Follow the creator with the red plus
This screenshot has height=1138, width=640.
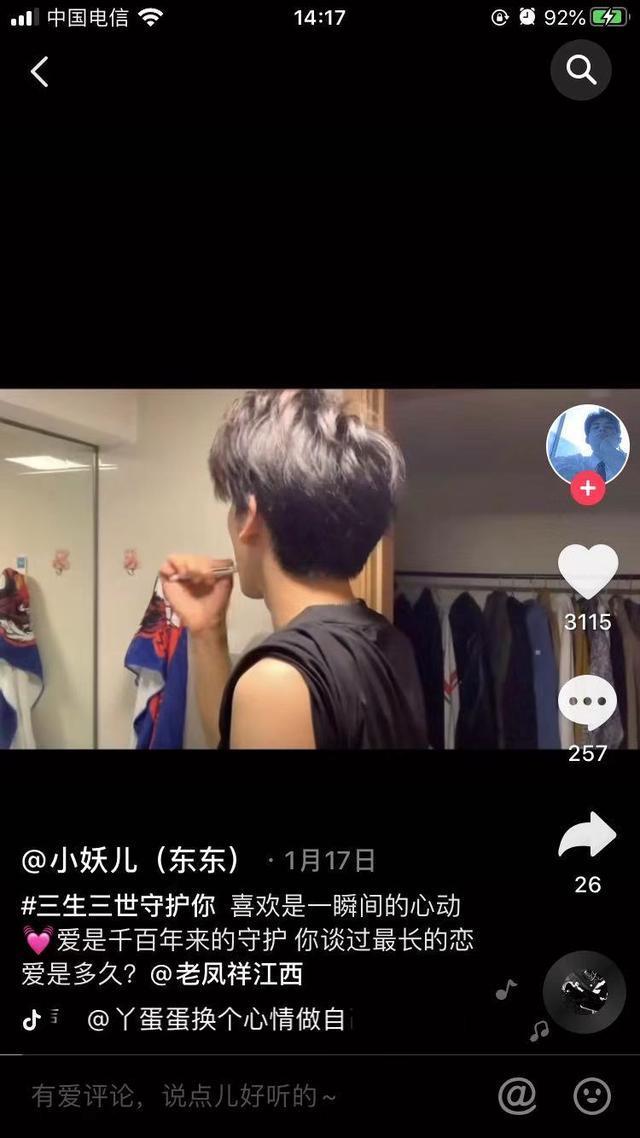(x=587, y=489)
